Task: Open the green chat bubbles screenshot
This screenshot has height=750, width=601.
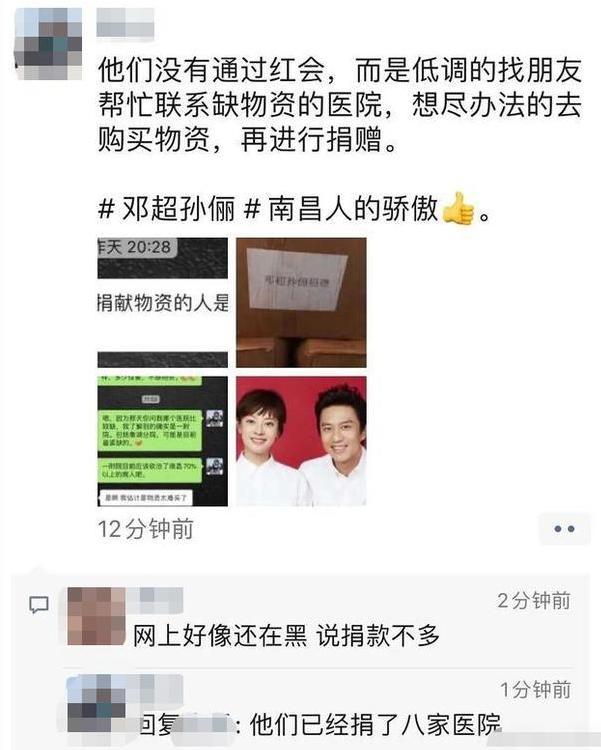Action: [x=162, y=441]
